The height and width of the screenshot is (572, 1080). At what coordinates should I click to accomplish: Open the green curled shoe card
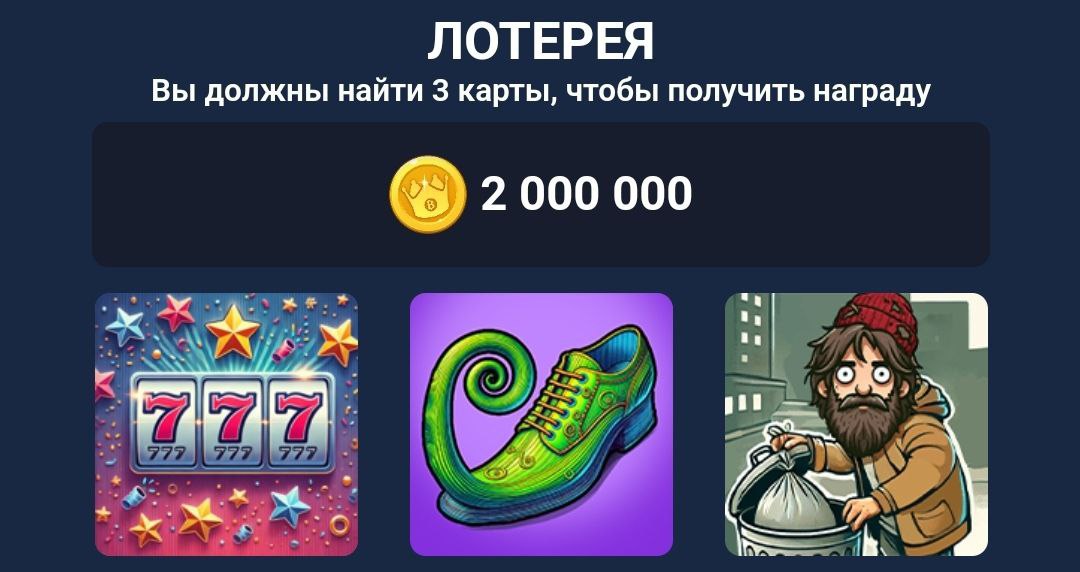click(541, 424)
